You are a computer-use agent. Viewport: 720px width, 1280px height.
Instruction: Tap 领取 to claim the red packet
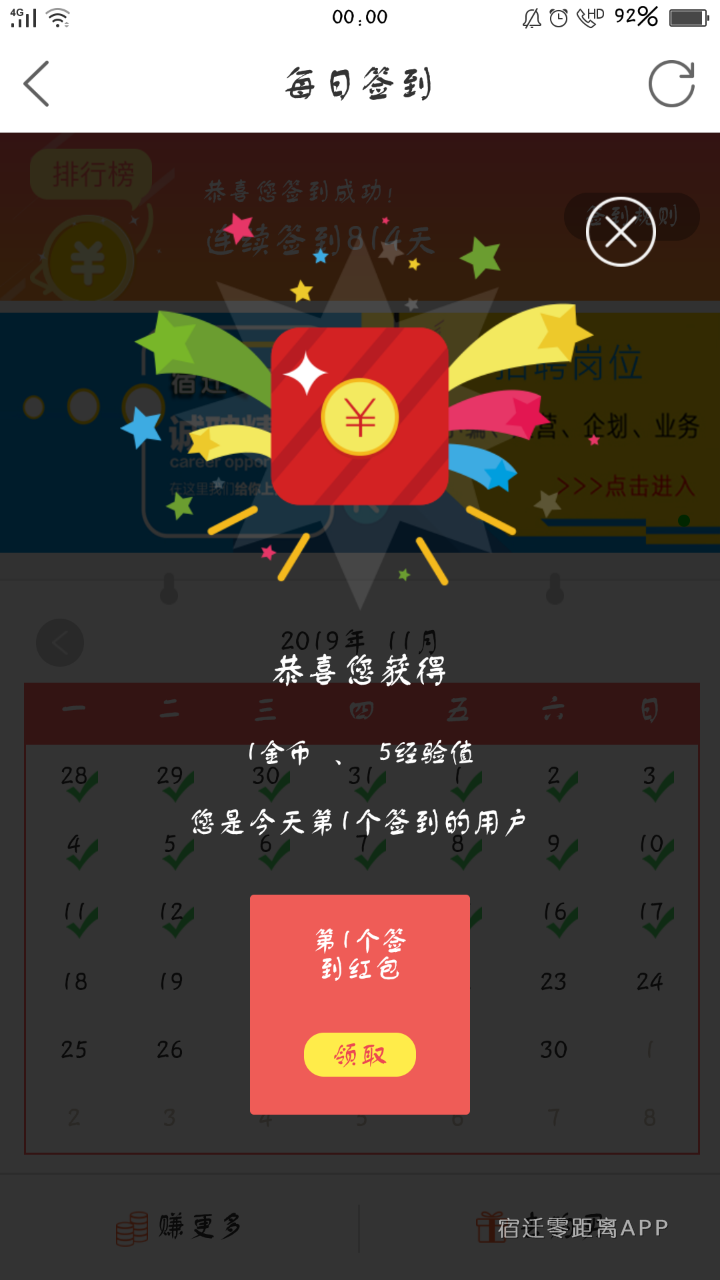point(360,1055)
